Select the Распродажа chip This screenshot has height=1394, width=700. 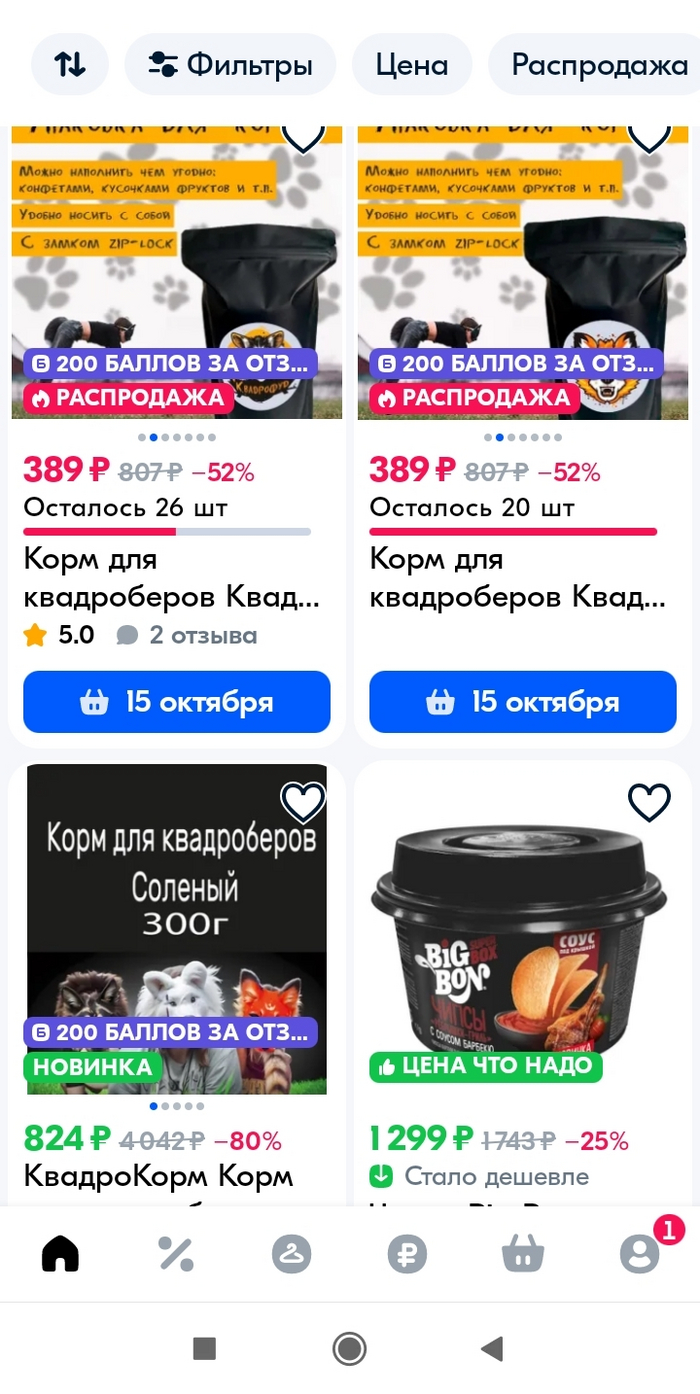coord(598,65)
